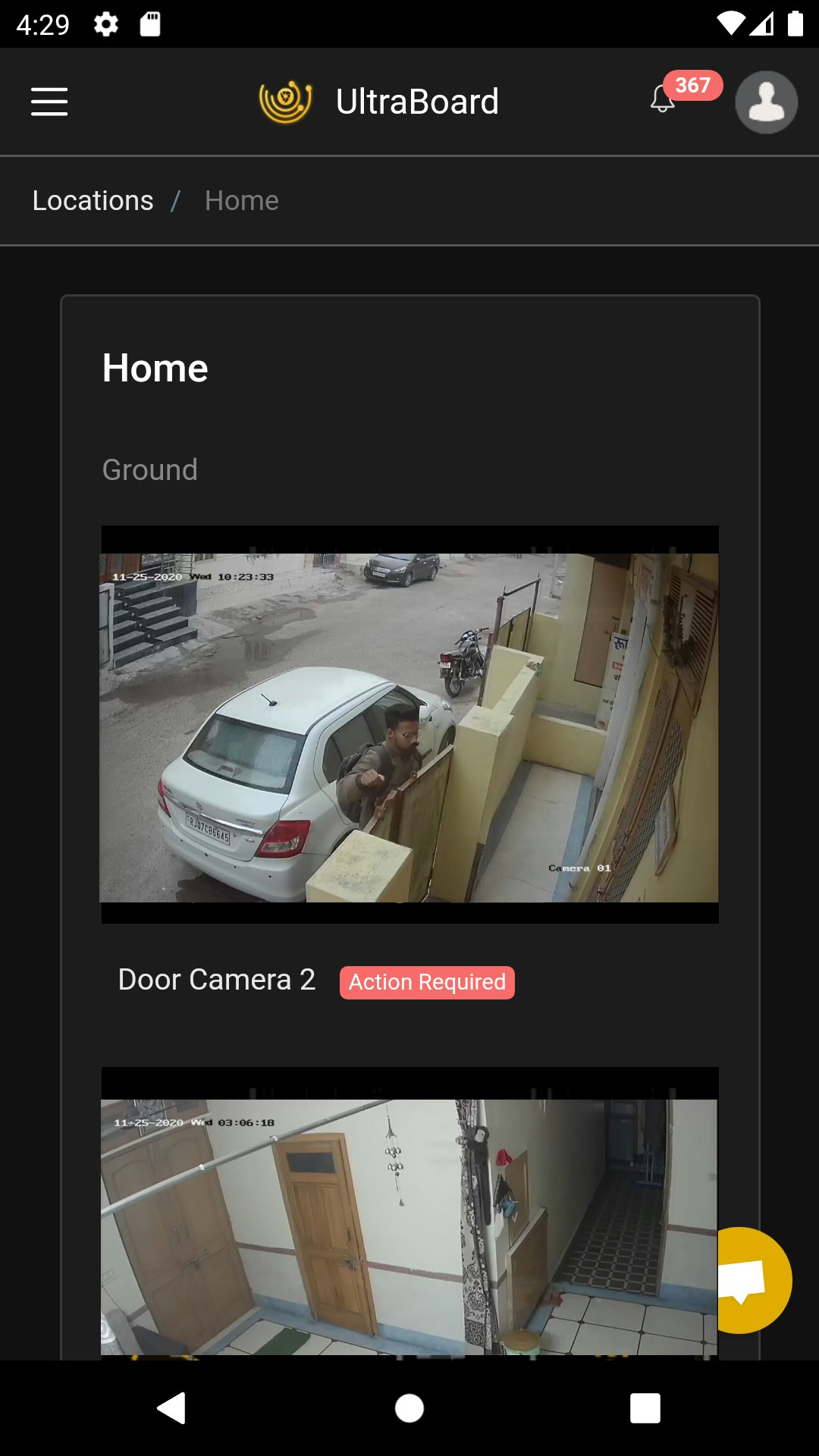This screenshot has width=819, height=1456.
Task: Open the Door Camera 2 feed
Action: point(409,724)
